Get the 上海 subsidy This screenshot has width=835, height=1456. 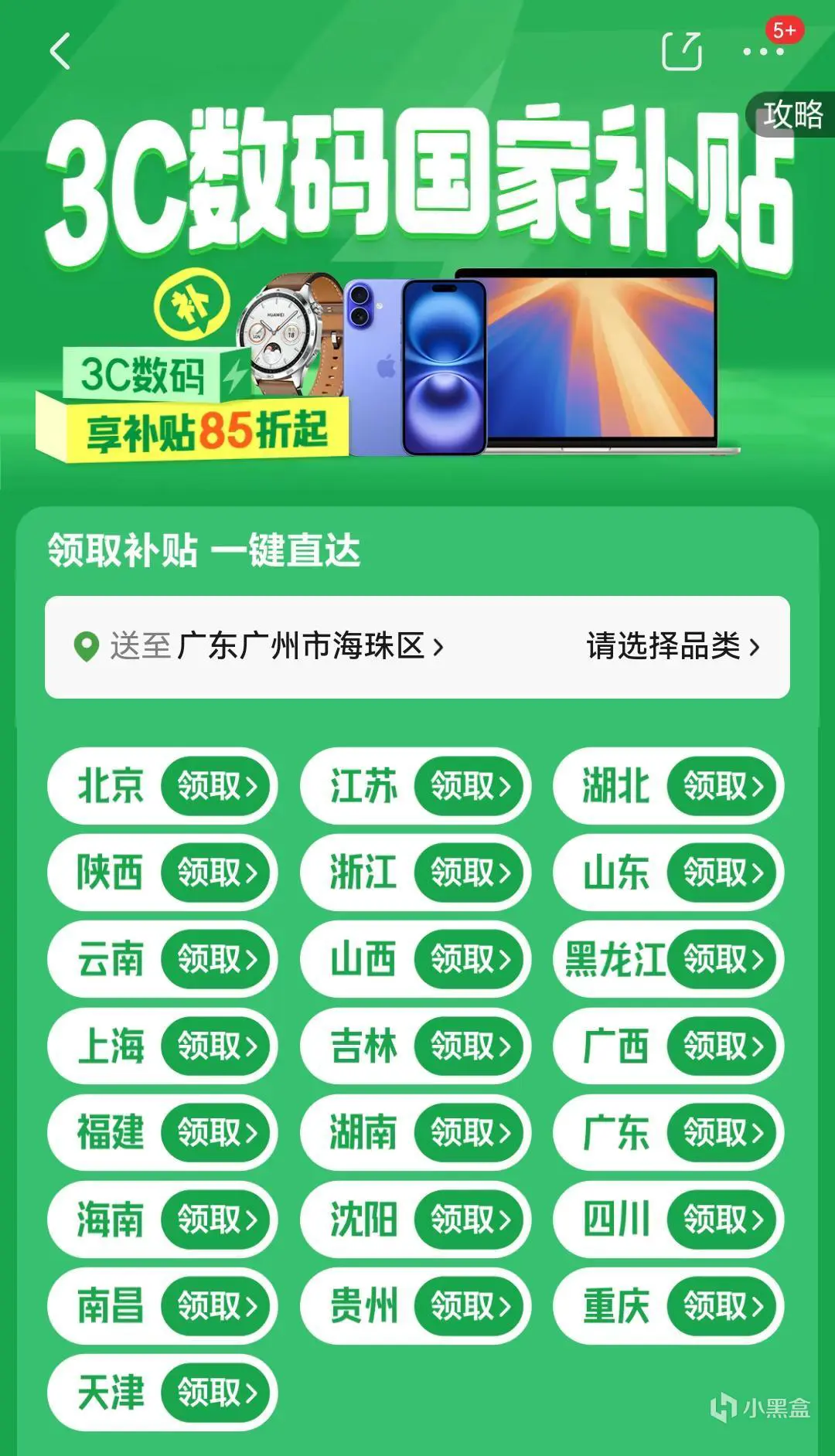(216, 1046)
